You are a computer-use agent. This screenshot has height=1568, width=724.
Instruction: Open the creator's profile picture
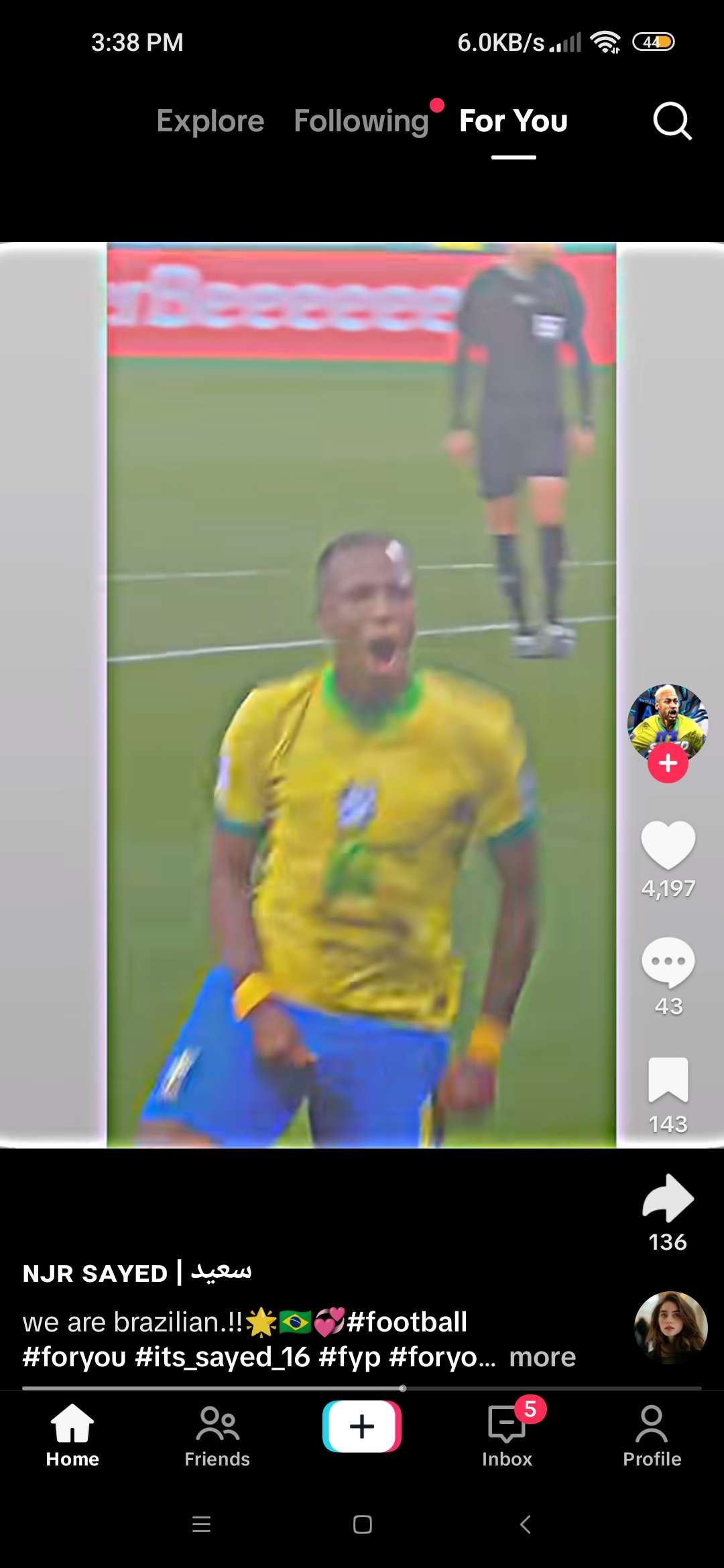click(x=667, y=721)
